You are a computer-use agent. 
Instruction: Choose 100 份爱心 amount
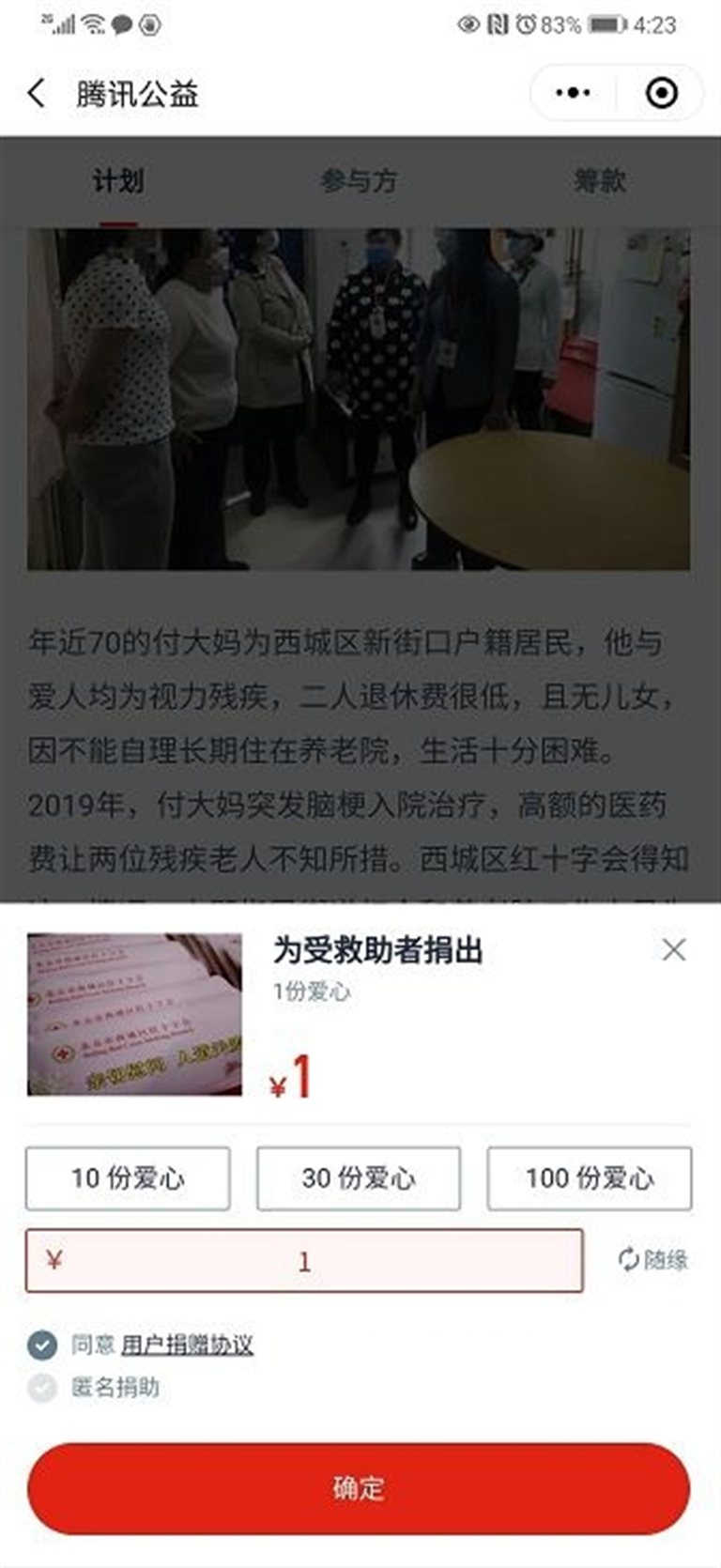[x=589, y=1177]
